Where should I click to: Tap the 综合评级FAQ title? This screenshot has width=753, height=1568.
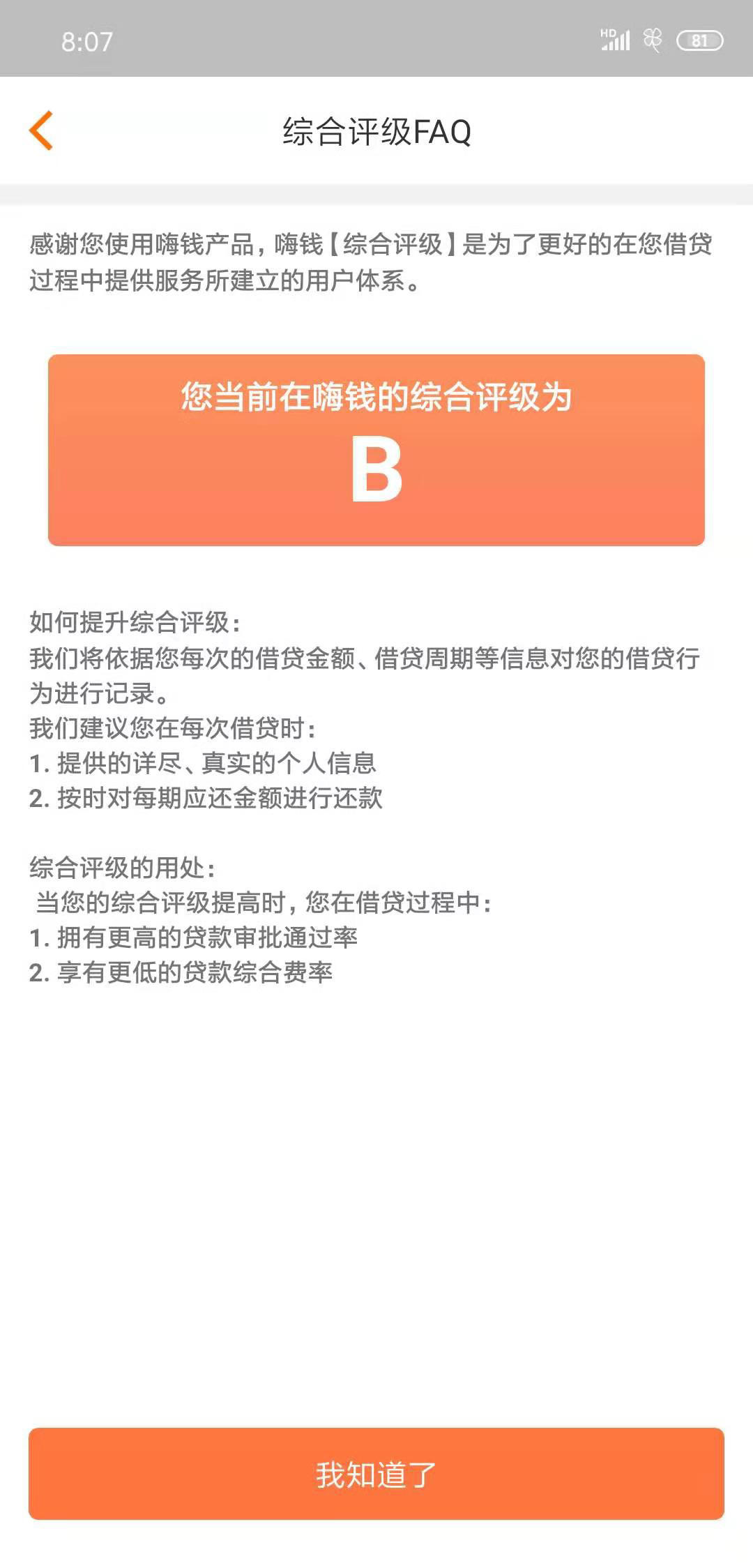point(376,130)
